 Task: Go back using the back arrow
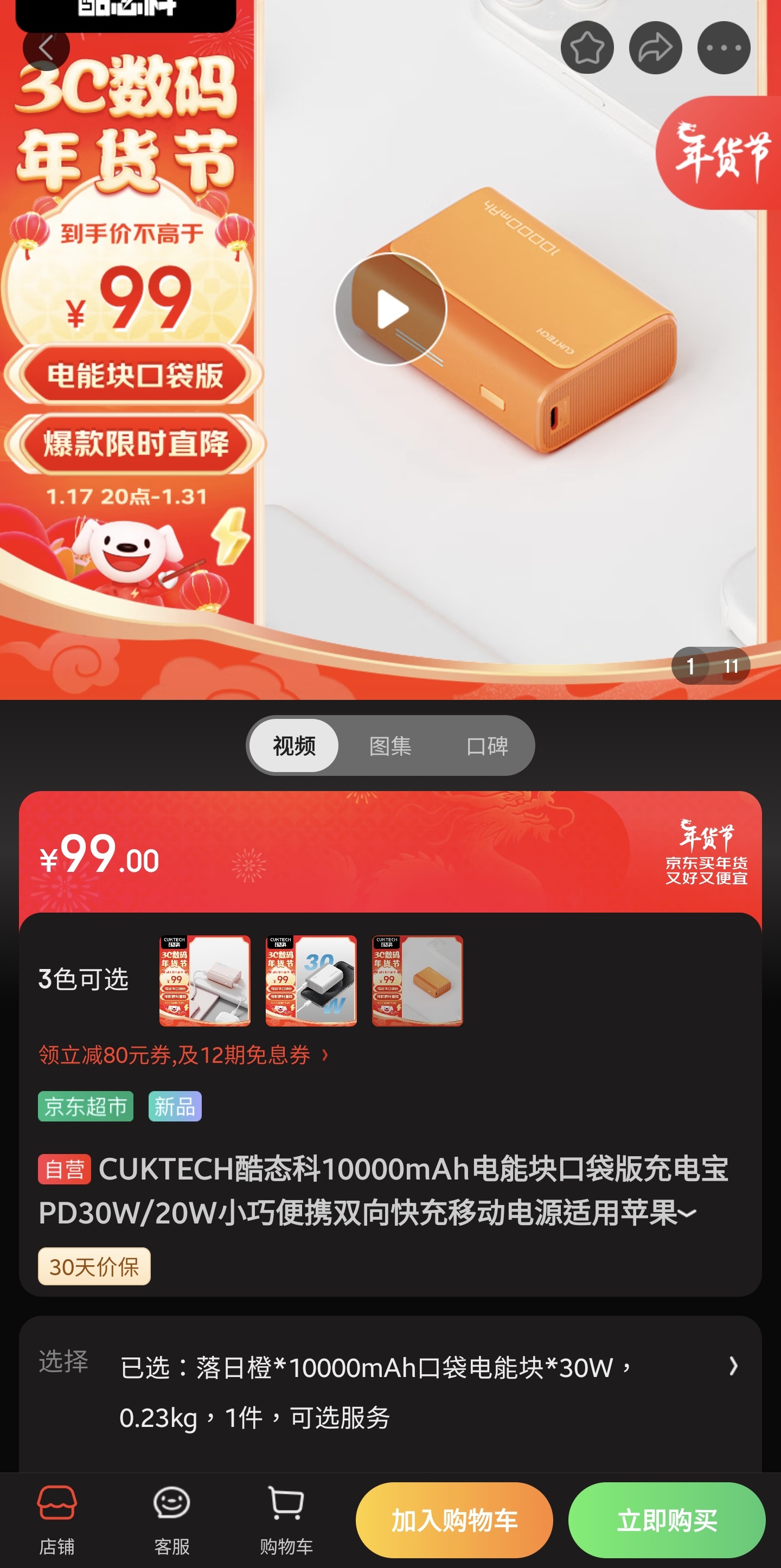click(x=46, y=48)
